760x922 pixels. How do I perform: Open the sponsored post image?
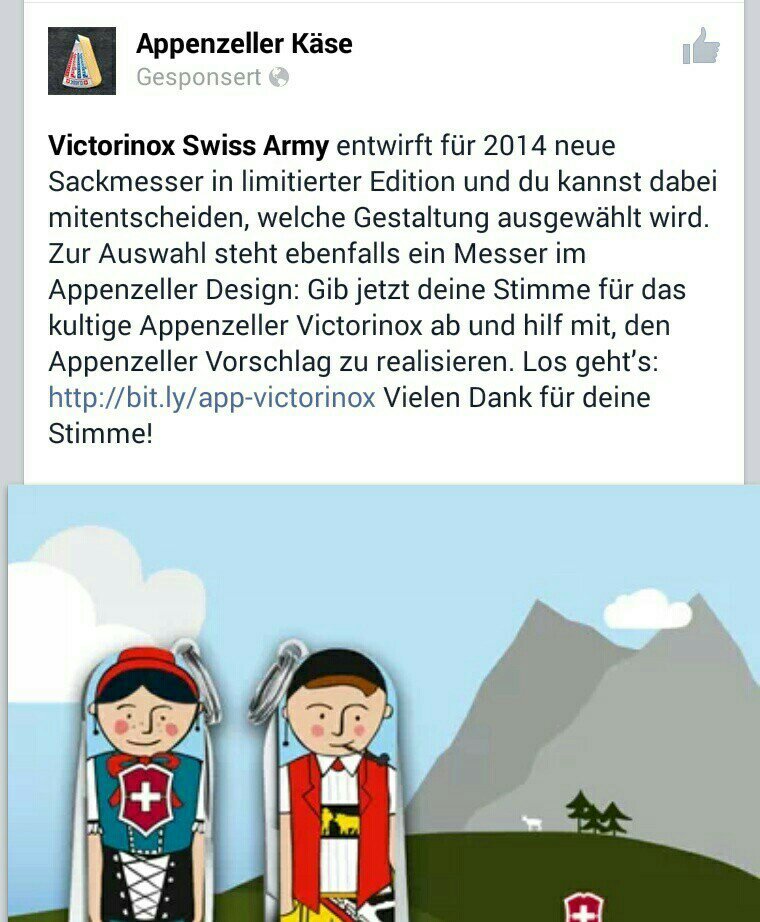click(x=380, y=700)
